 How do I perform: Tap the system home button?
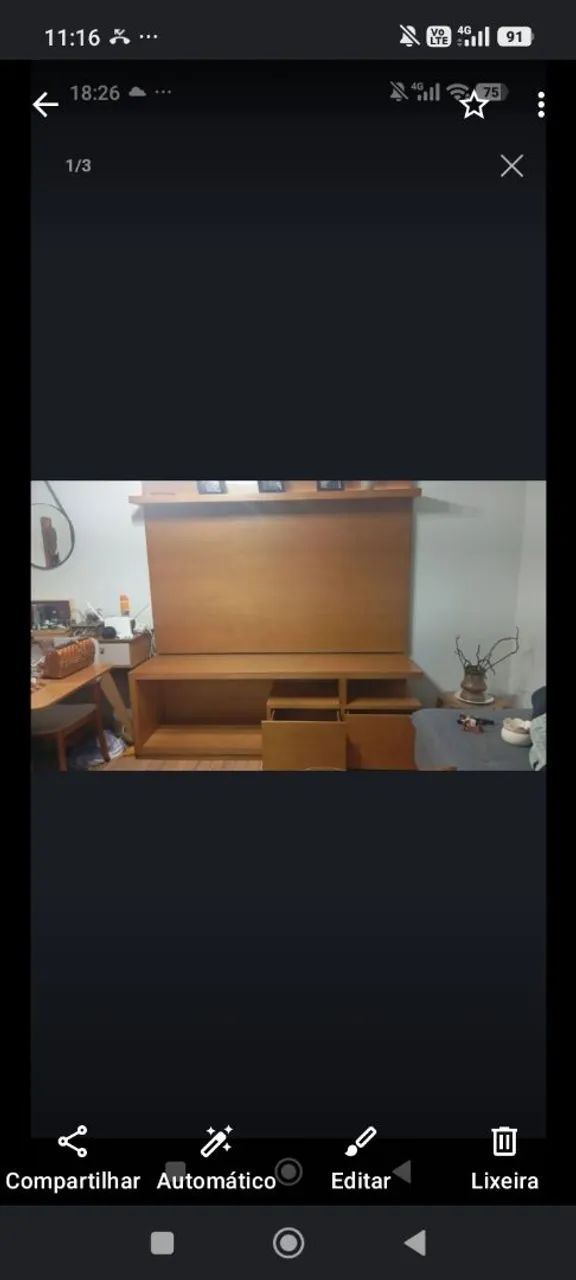[x=288, y=1243]
